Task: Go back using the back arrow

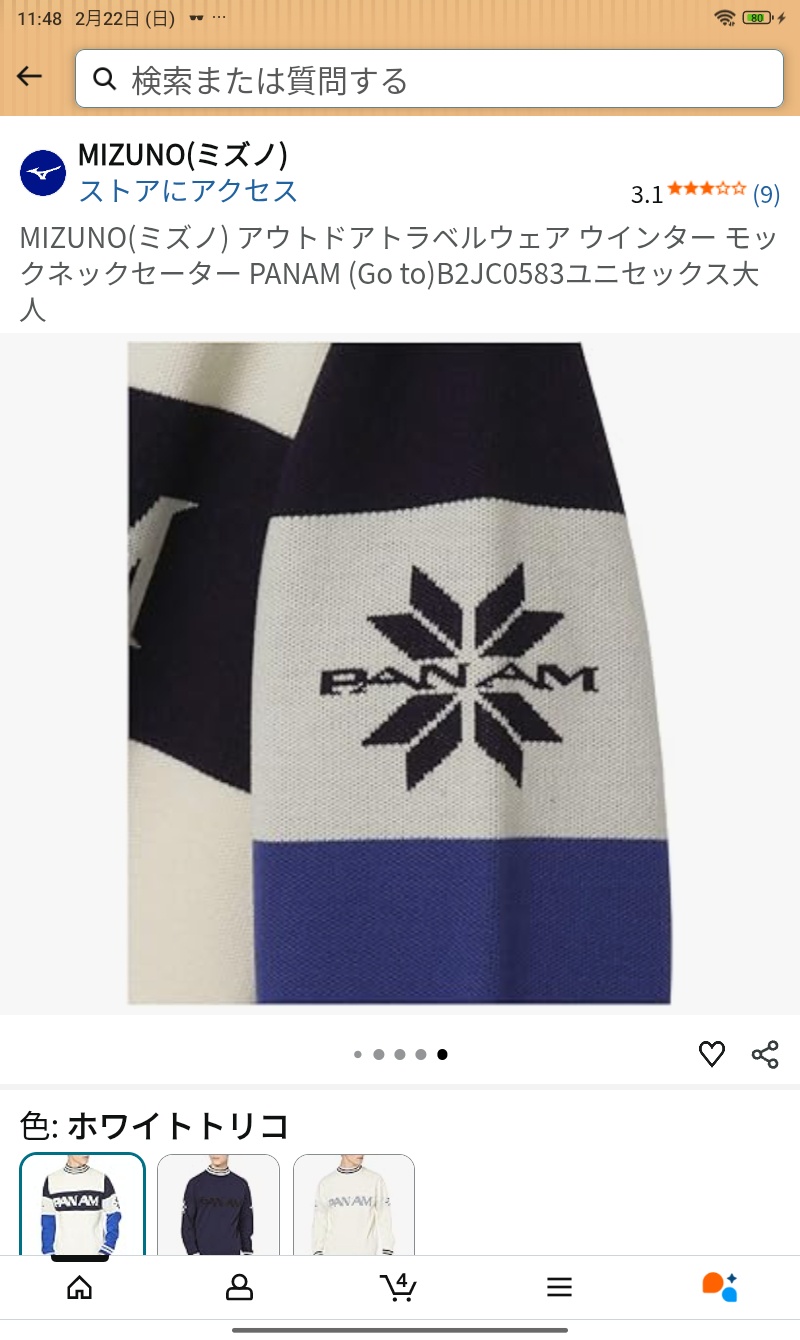Action: 30,77
